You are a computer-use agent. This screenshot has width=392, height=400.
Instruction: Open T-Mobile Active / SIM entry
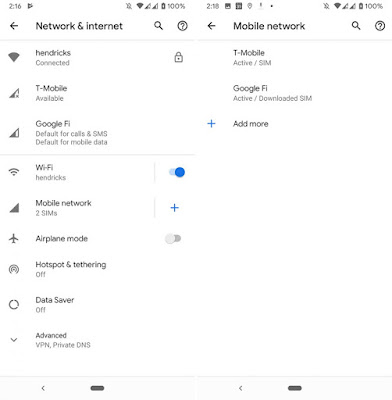coord(295,58)
